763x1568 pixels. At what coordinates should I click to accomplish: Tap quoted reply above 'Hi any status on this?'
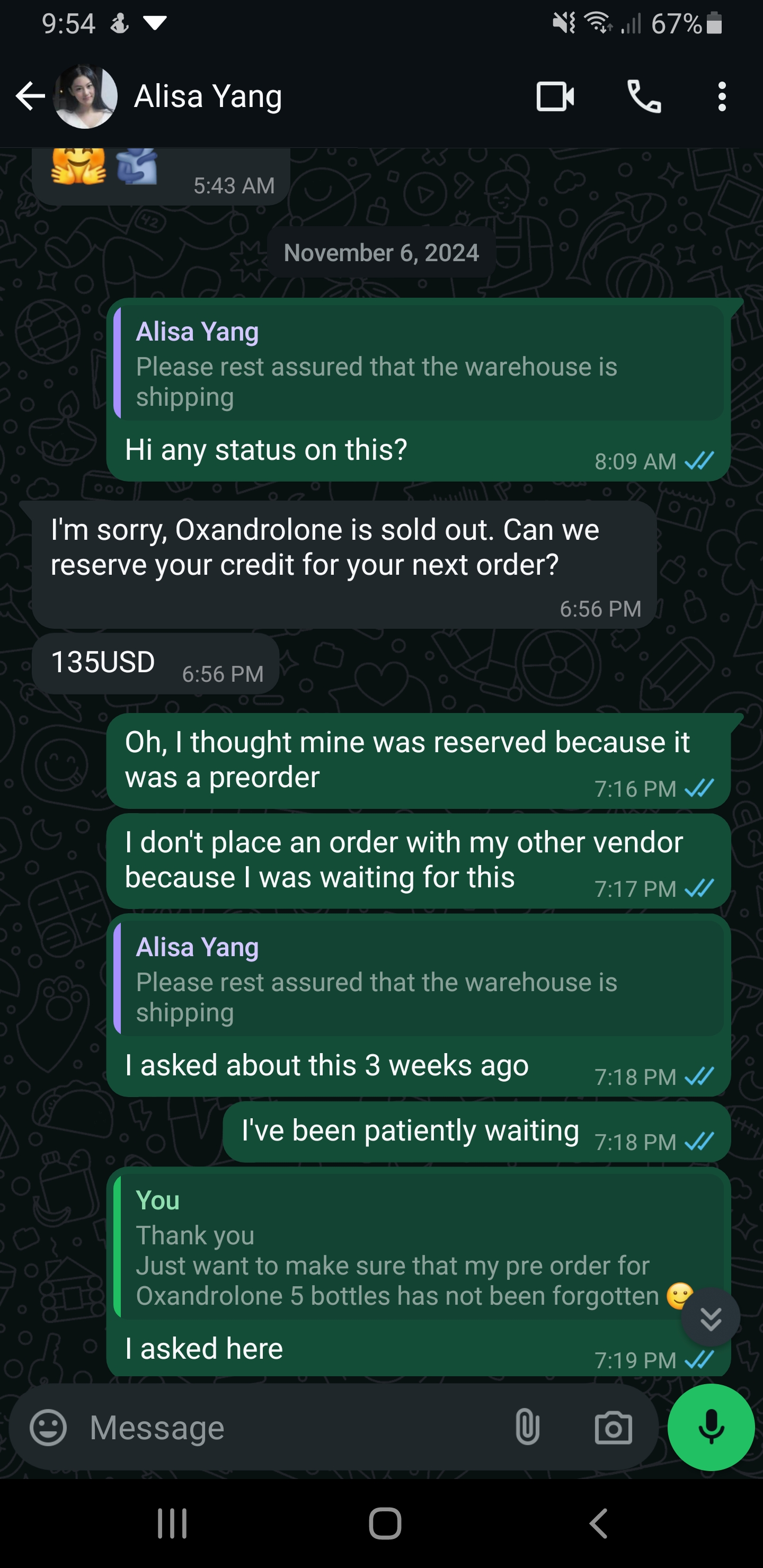419,363
